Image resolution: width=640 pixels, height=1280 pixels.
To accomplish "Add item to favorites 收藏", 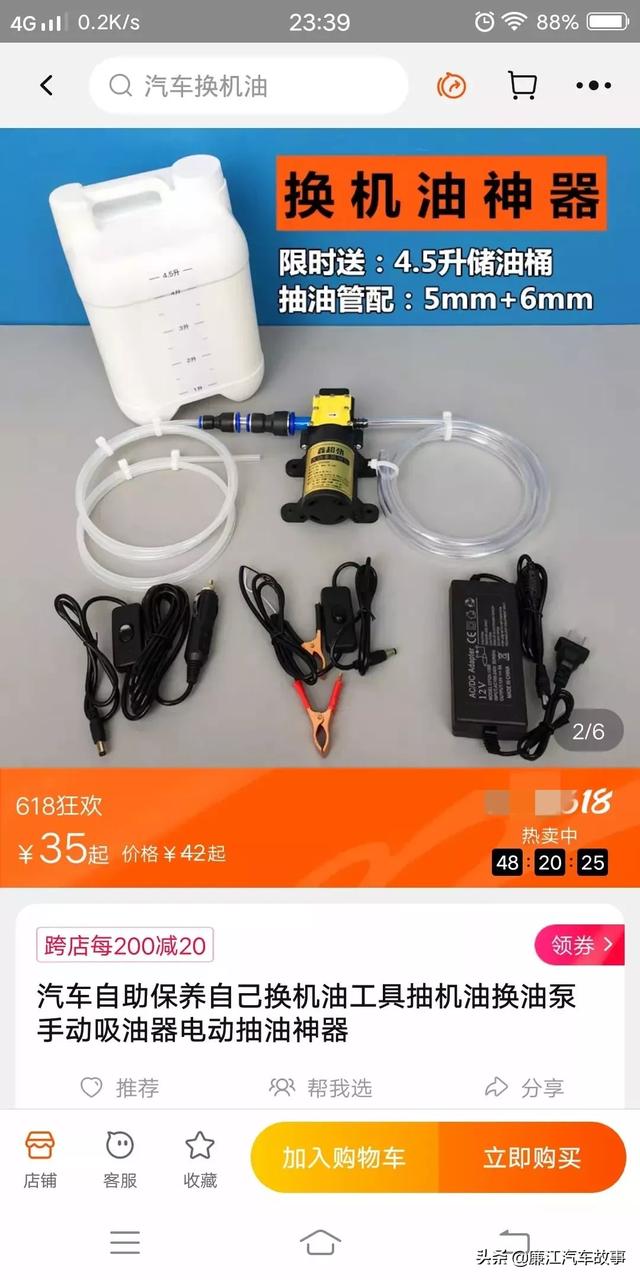I will click(x=200, y=1158).
